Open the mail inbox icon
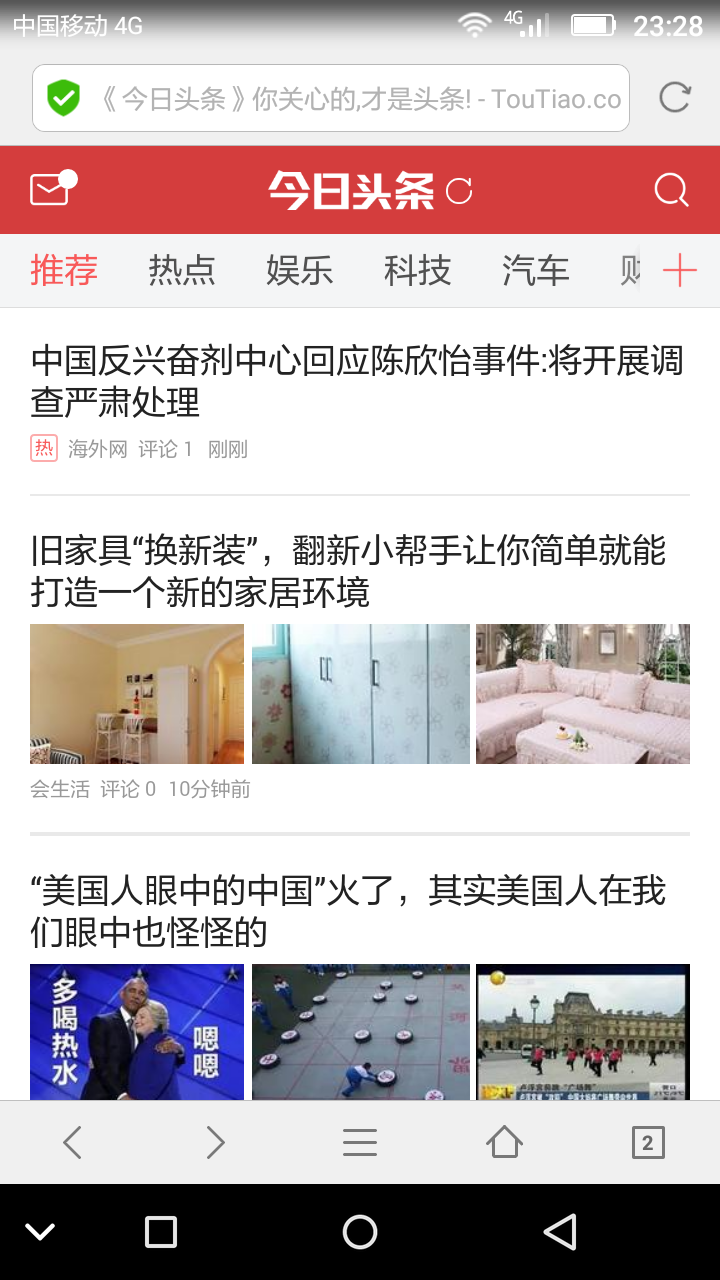Screen dimensions: 720x1280 point(50,189)
